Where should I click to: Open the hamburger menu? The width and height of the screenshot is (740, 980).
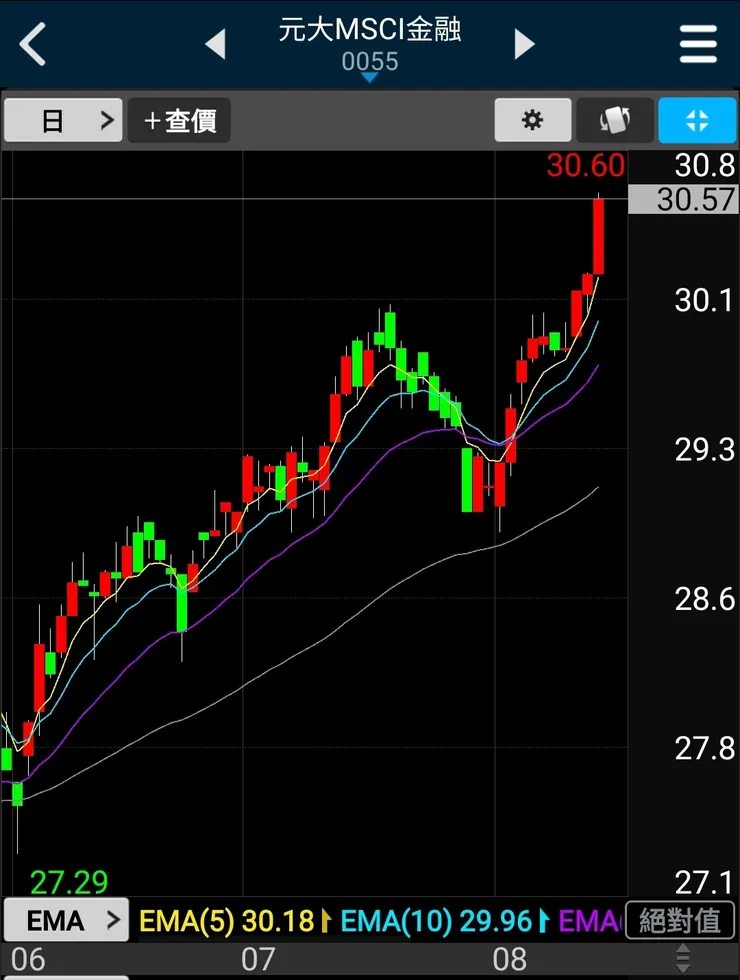(698, 45)
